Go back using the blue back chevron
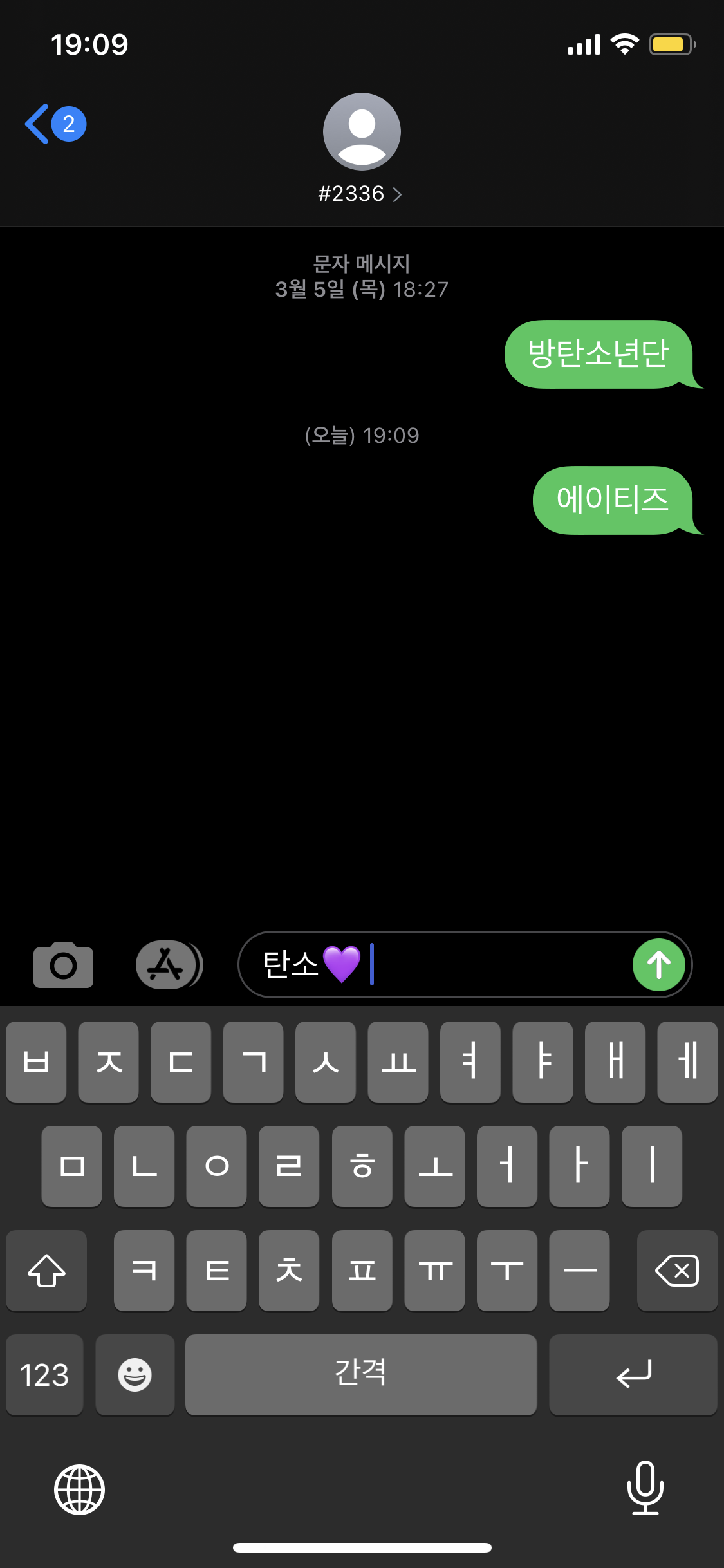Screen dimensions: 724x1568 (37, 124)
